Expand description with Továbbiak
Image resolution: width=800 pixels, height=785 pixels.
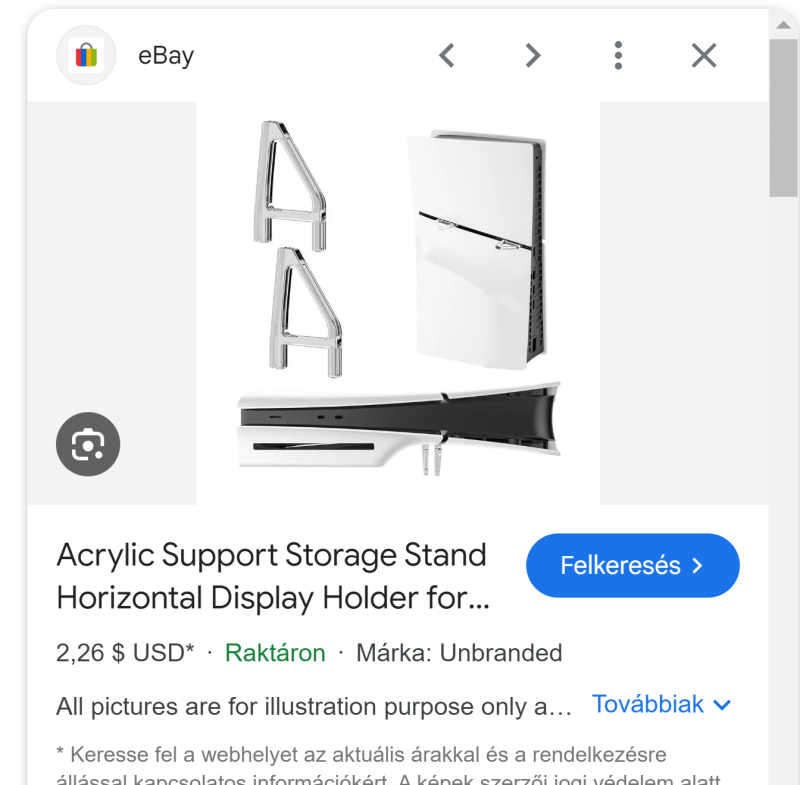[661, 704]
